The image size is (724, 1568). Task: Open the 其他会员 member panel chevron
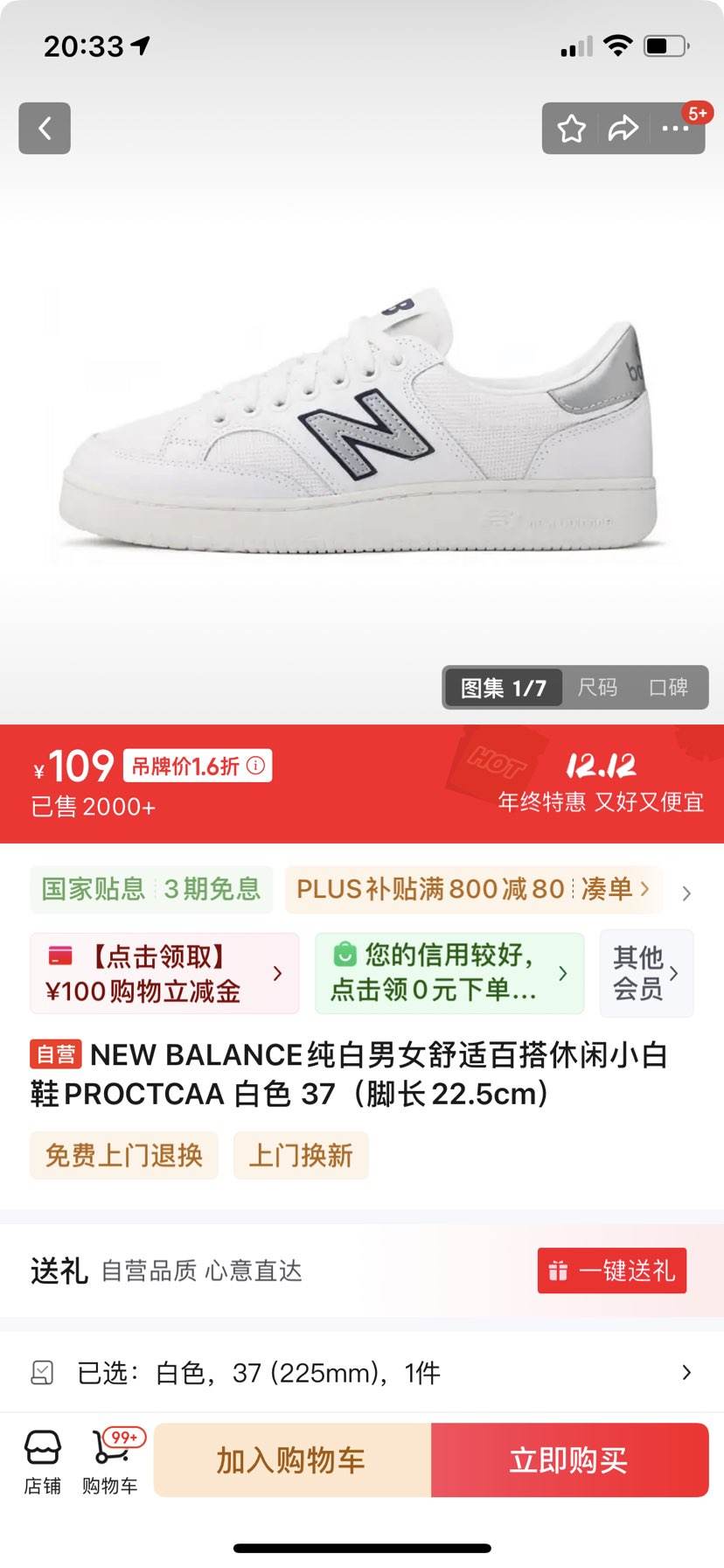click(647, 972)
